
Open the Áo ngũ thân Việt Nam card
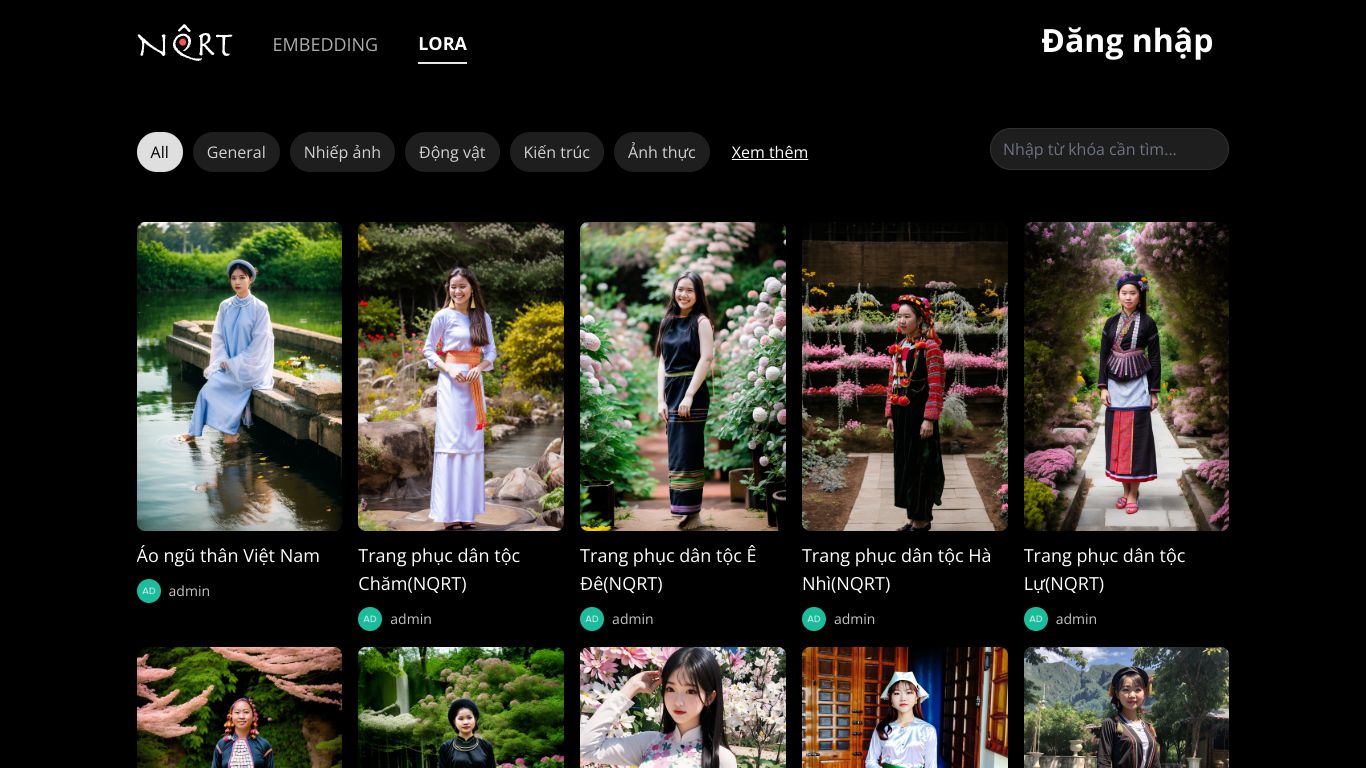pos(239,376)
